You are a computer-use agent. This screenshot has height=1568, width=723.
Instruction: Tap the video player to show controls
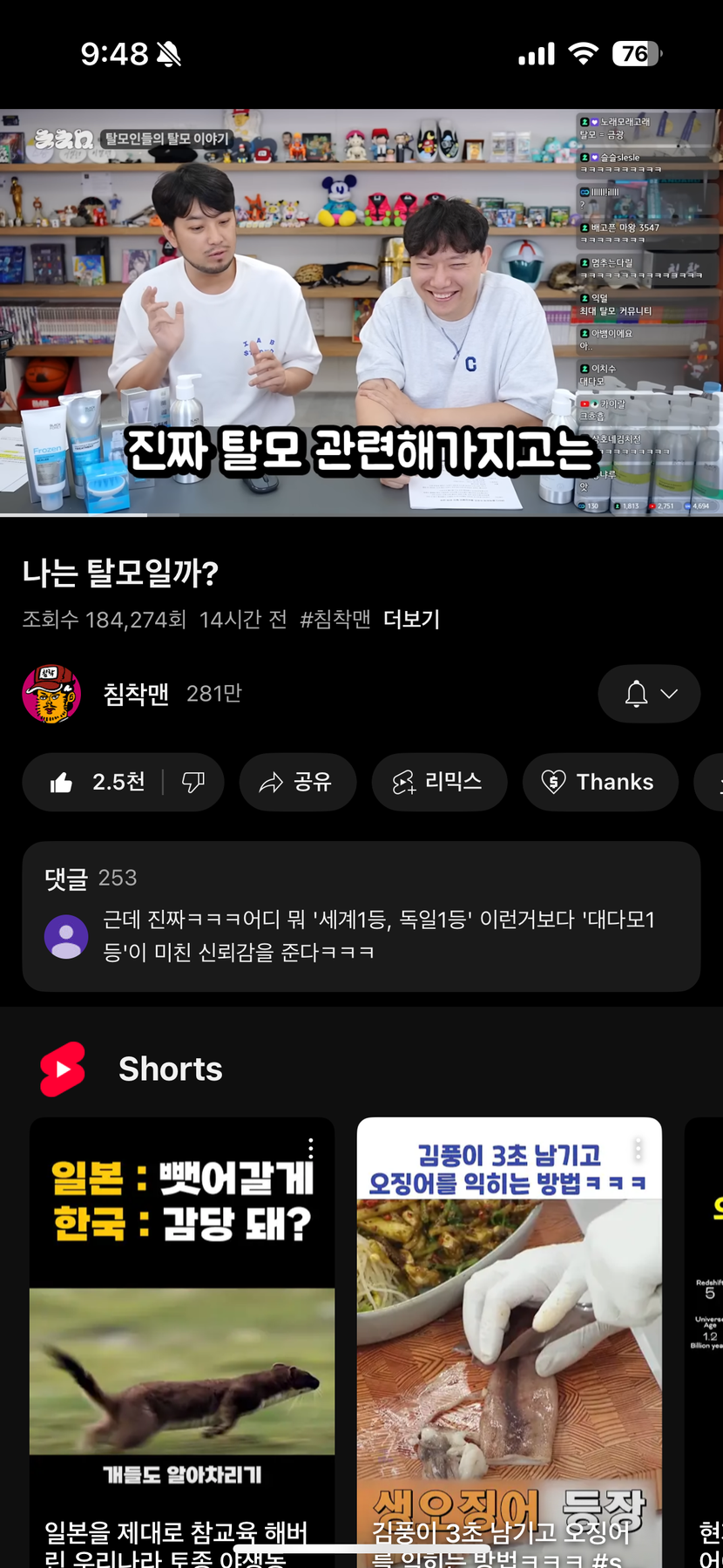(361, 312)
